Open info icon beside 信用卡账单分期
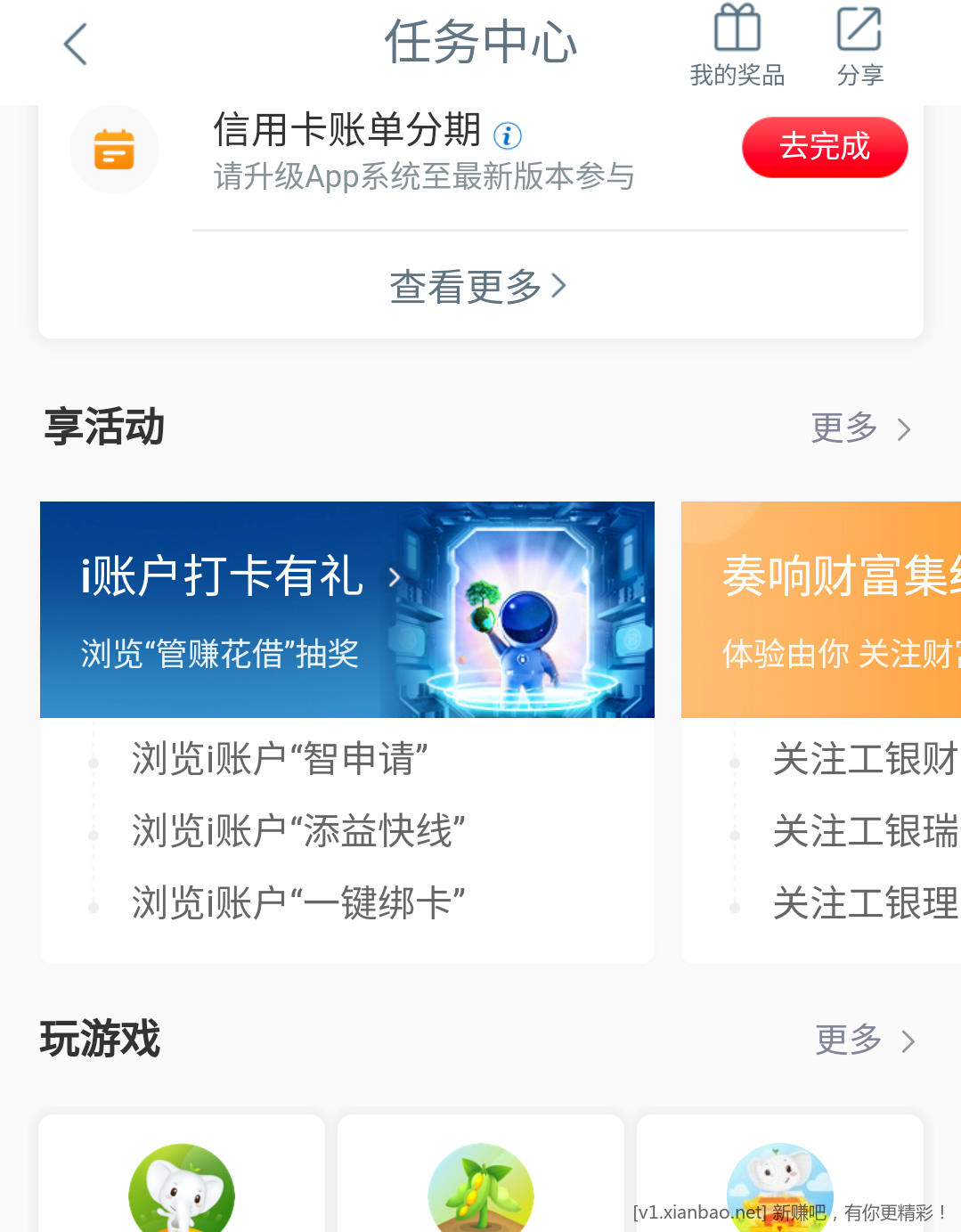The height and width of the screenshot is (1232, 961). point(508,135)
